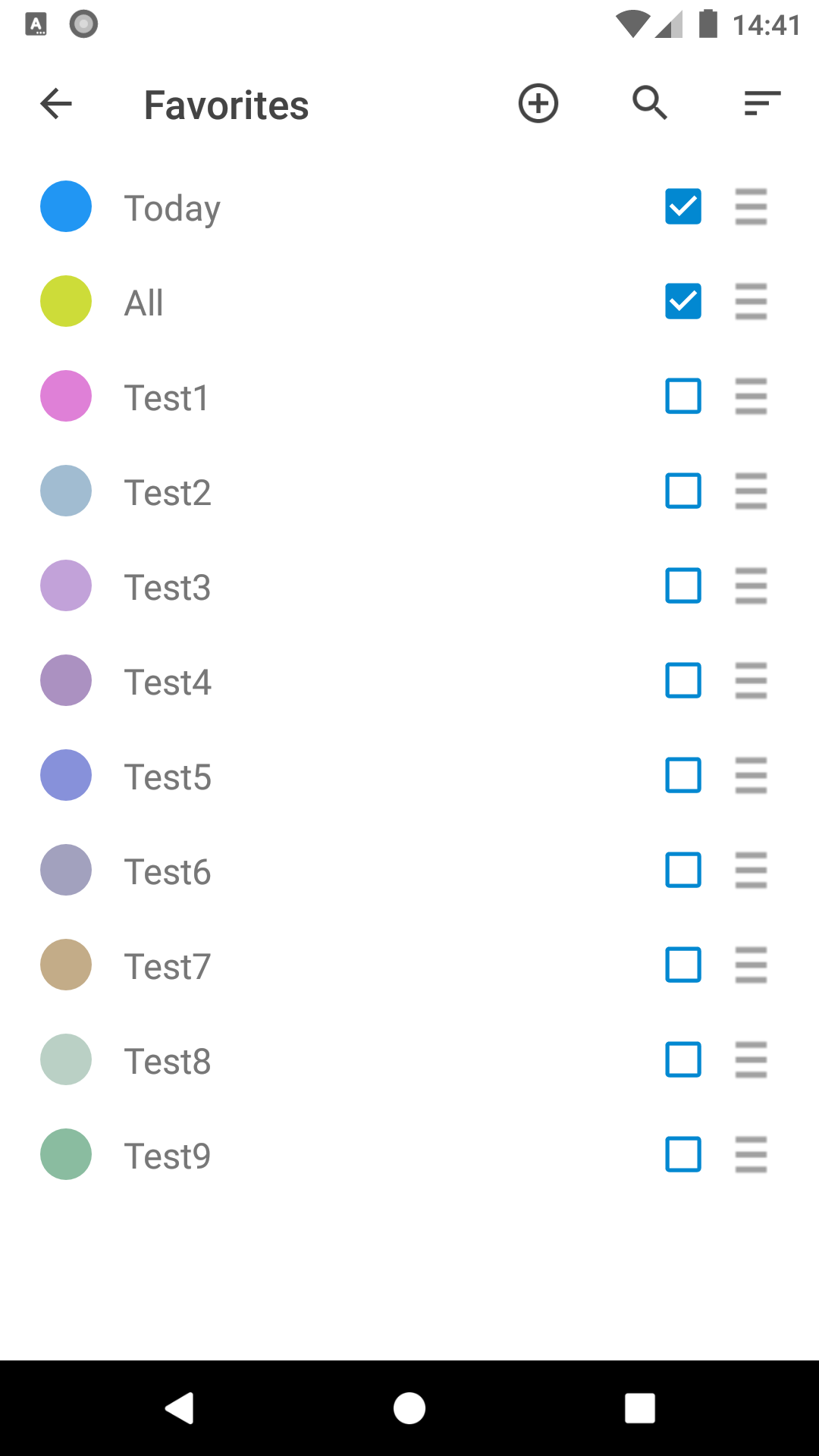Go back using the top-left arrow
This screenshot has height=1456, width=819.
(x=56, y=104)
